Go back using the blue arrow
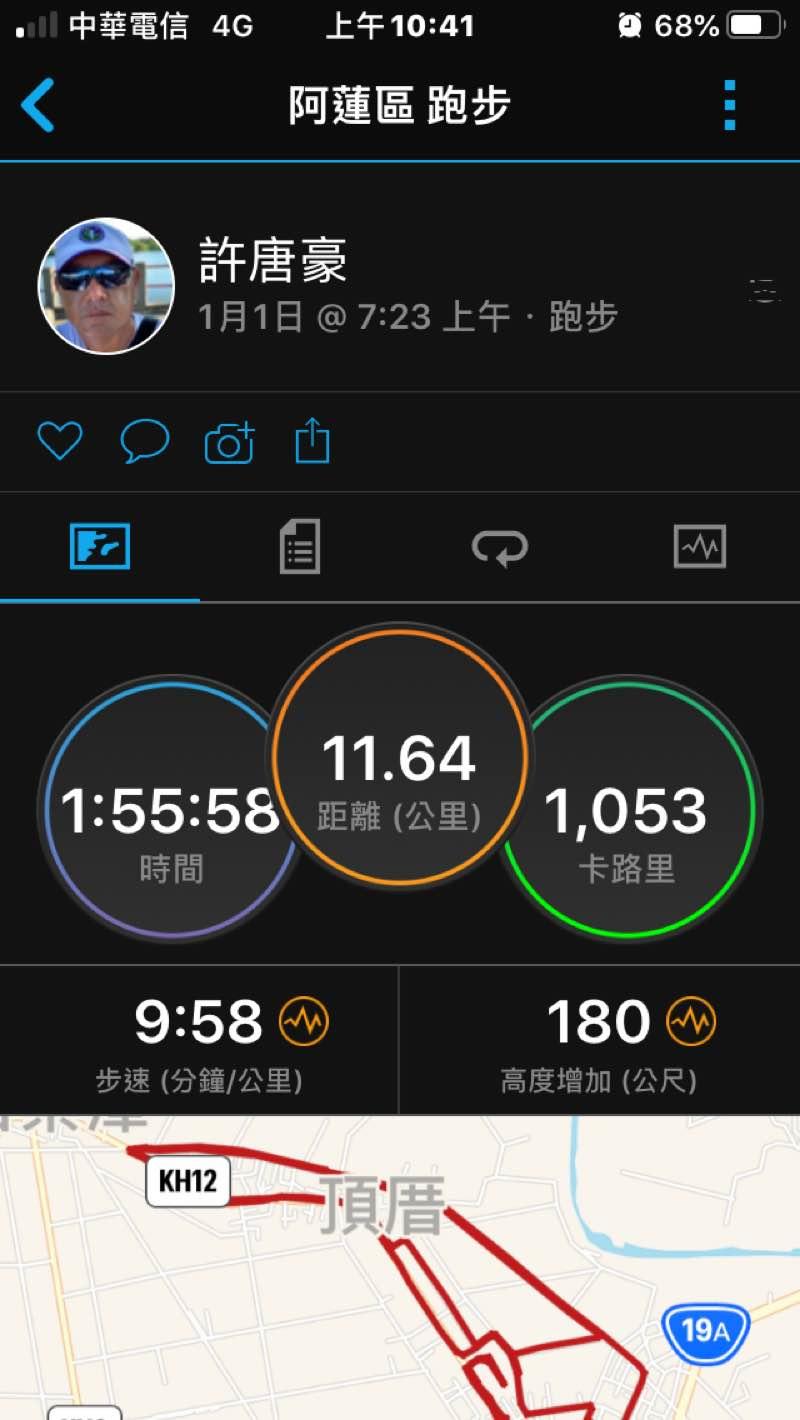 (x=38, y=105)
